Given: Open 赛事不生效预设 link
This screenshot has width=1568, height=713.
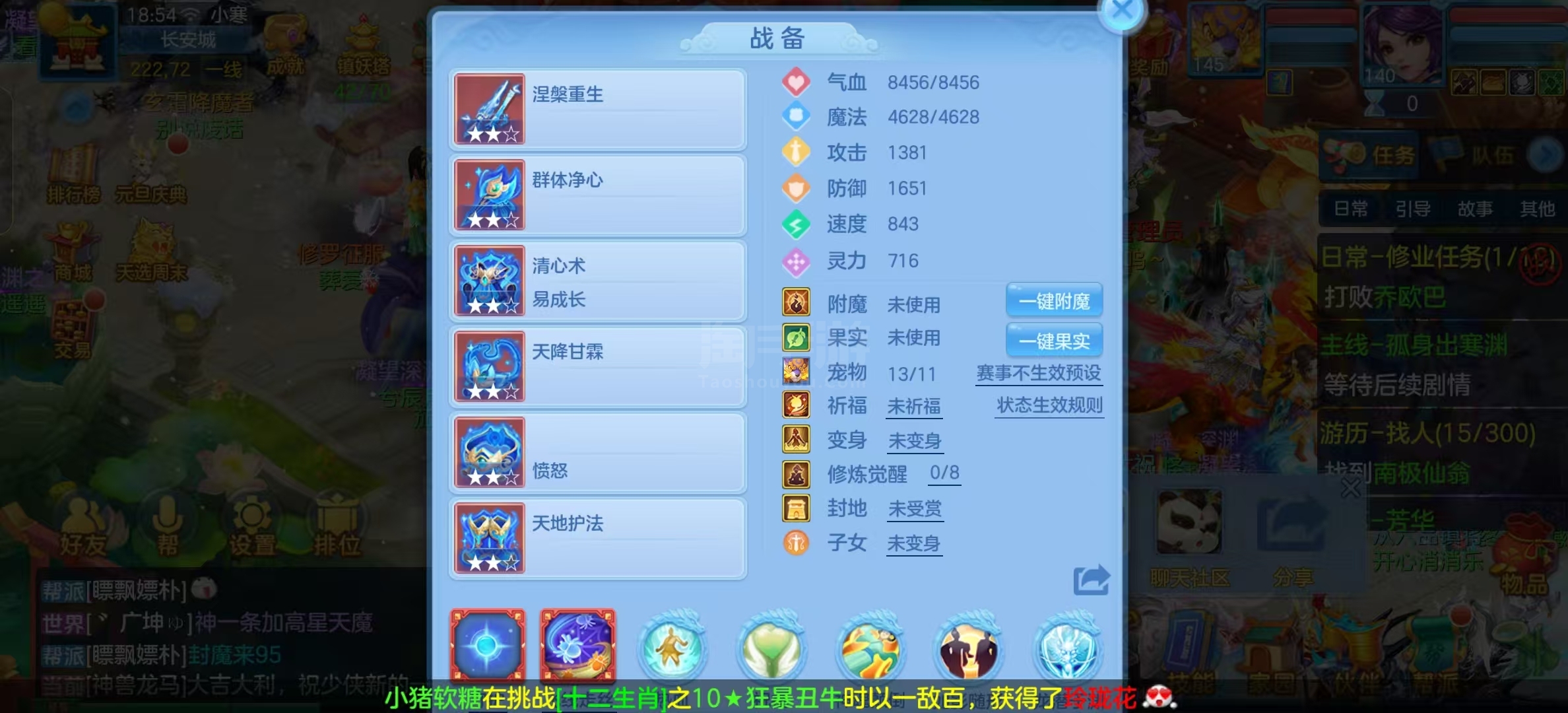Looking at the screenshot, I should pos(1039,373).
